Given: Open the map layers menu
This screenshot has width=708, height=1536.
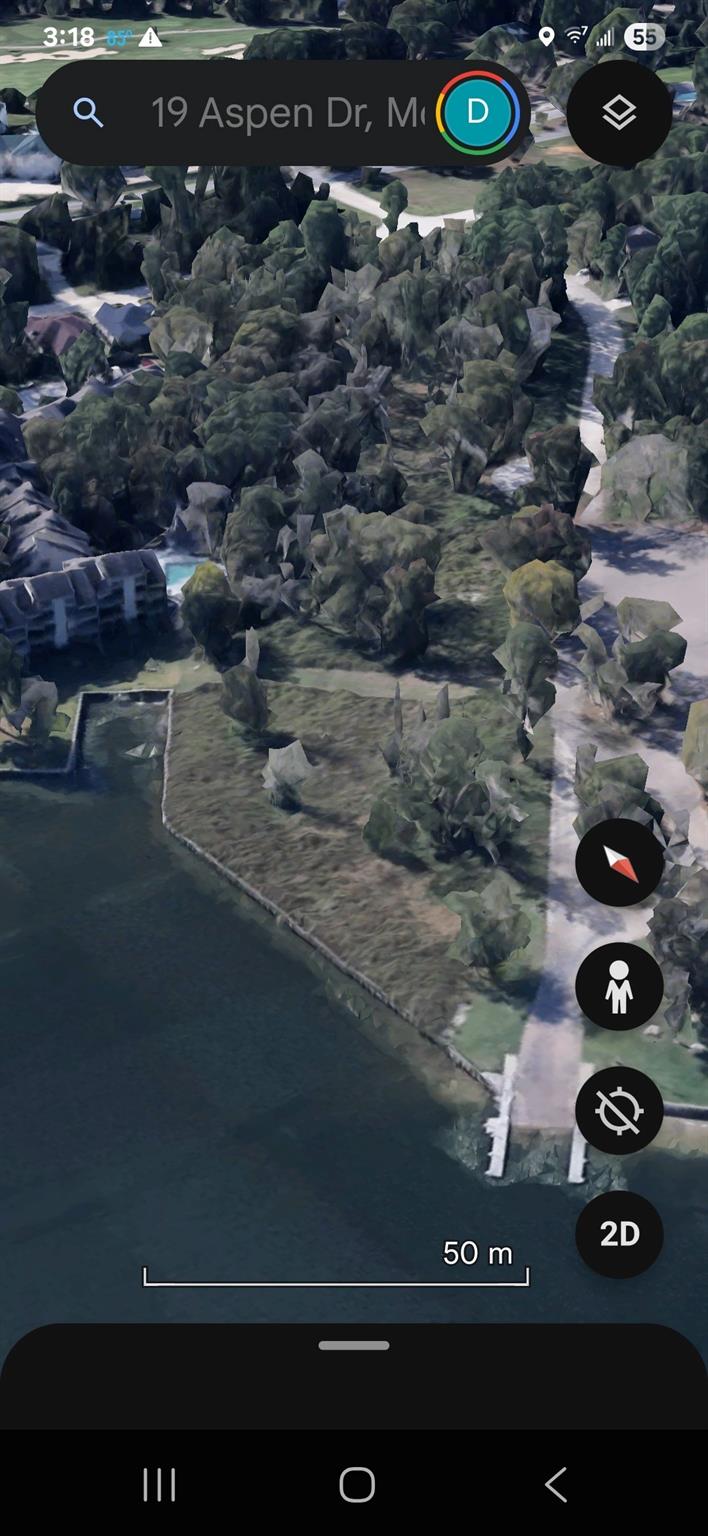Looking at the screenshot, I should (x=619, y=113).
